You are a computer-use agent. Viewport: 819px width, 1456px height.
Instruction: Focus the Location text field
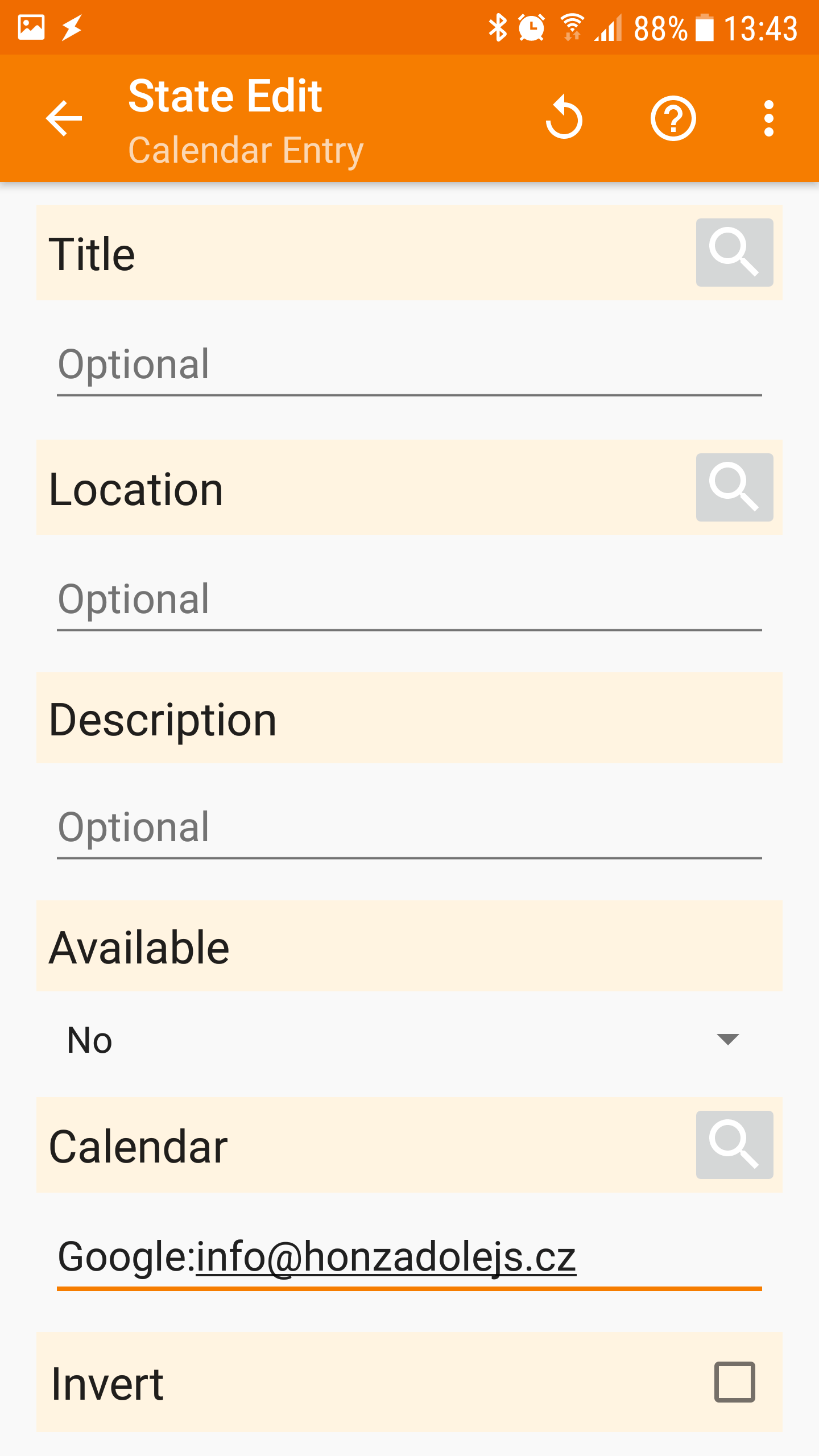409,600
